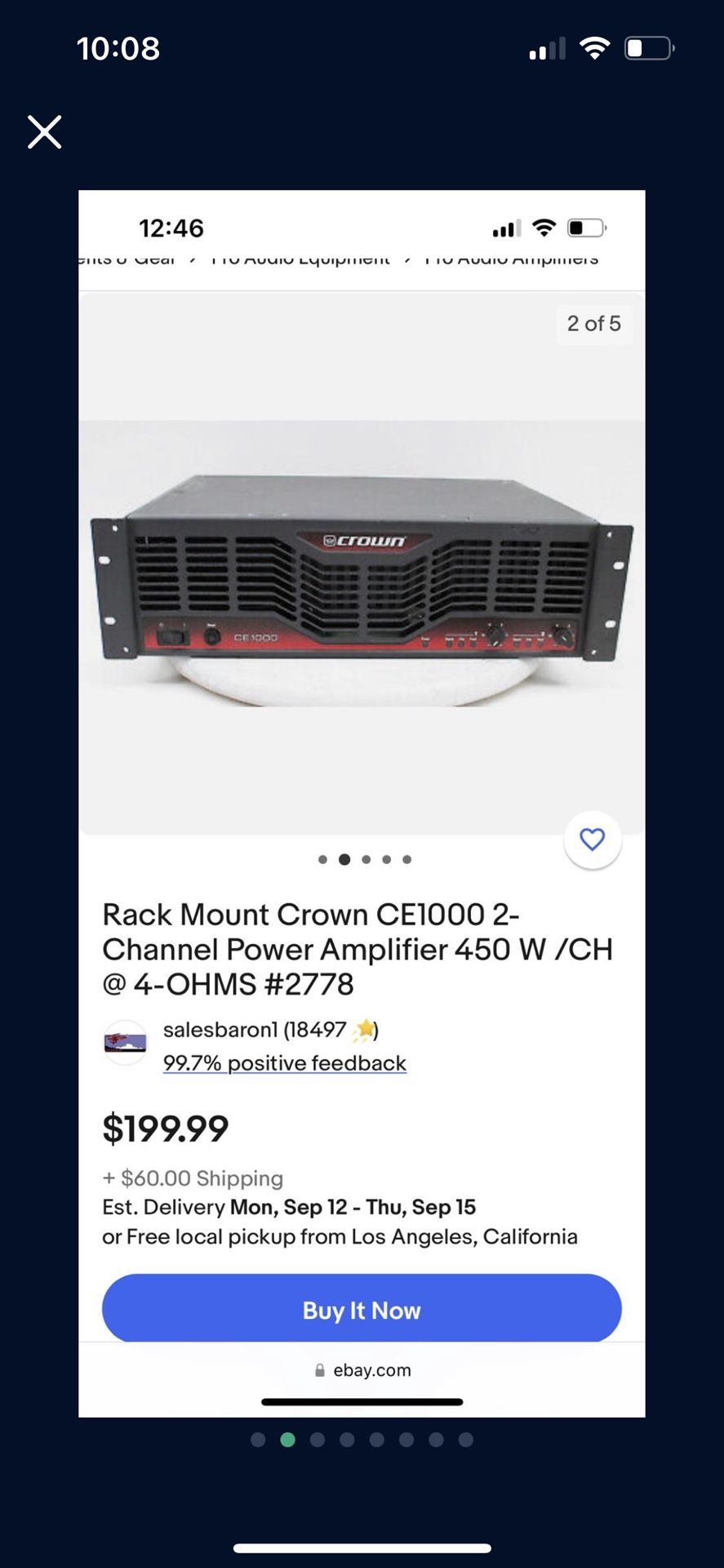
Task: Expand the fourth carousel dot's photo
Action: coord(387,859)
